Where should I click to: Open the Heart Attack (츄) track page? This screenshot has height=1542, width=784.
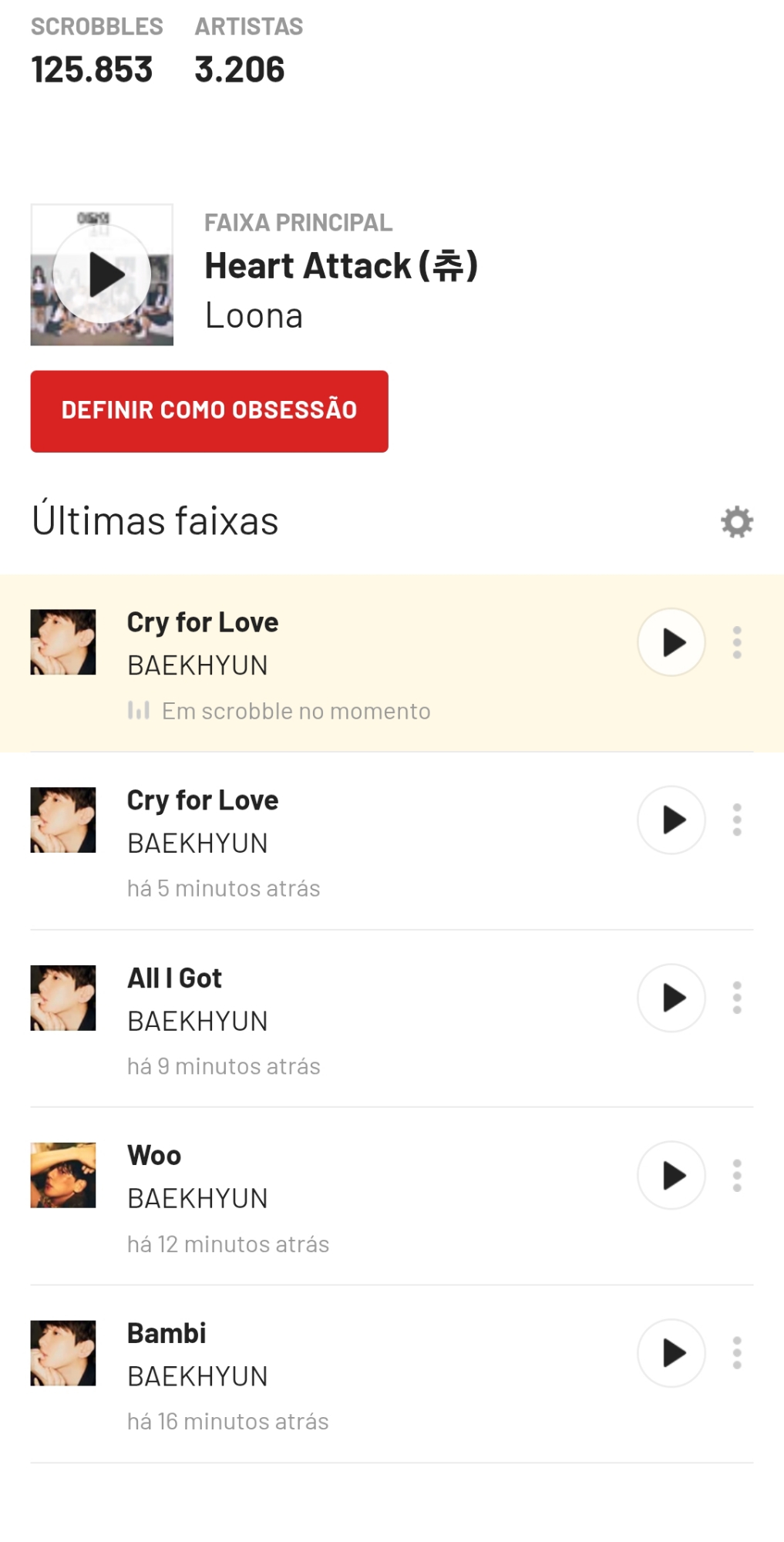(341, 266)
